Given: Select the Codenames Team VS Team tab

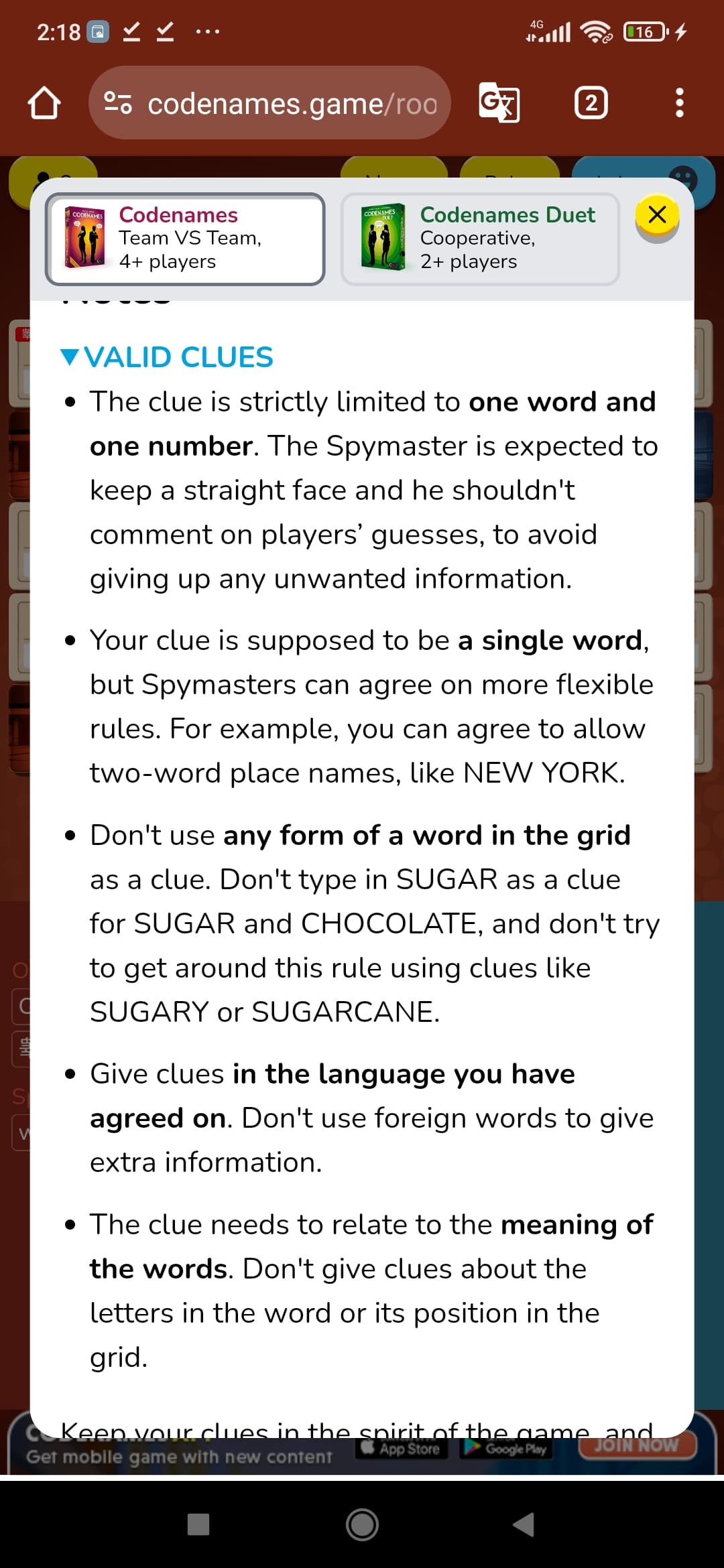Looking at the screenshot, I should click(x=185, y=239).
